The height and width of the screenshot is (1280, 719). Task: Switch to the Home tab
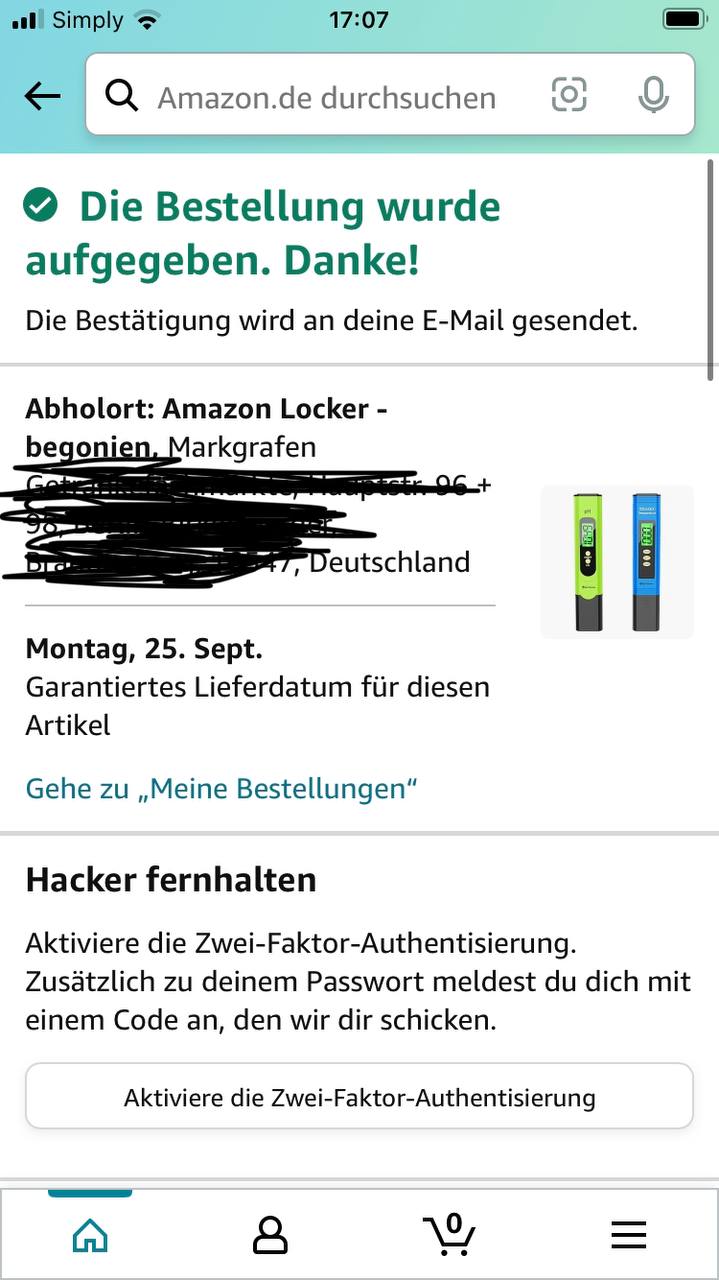click(90, 1237)
